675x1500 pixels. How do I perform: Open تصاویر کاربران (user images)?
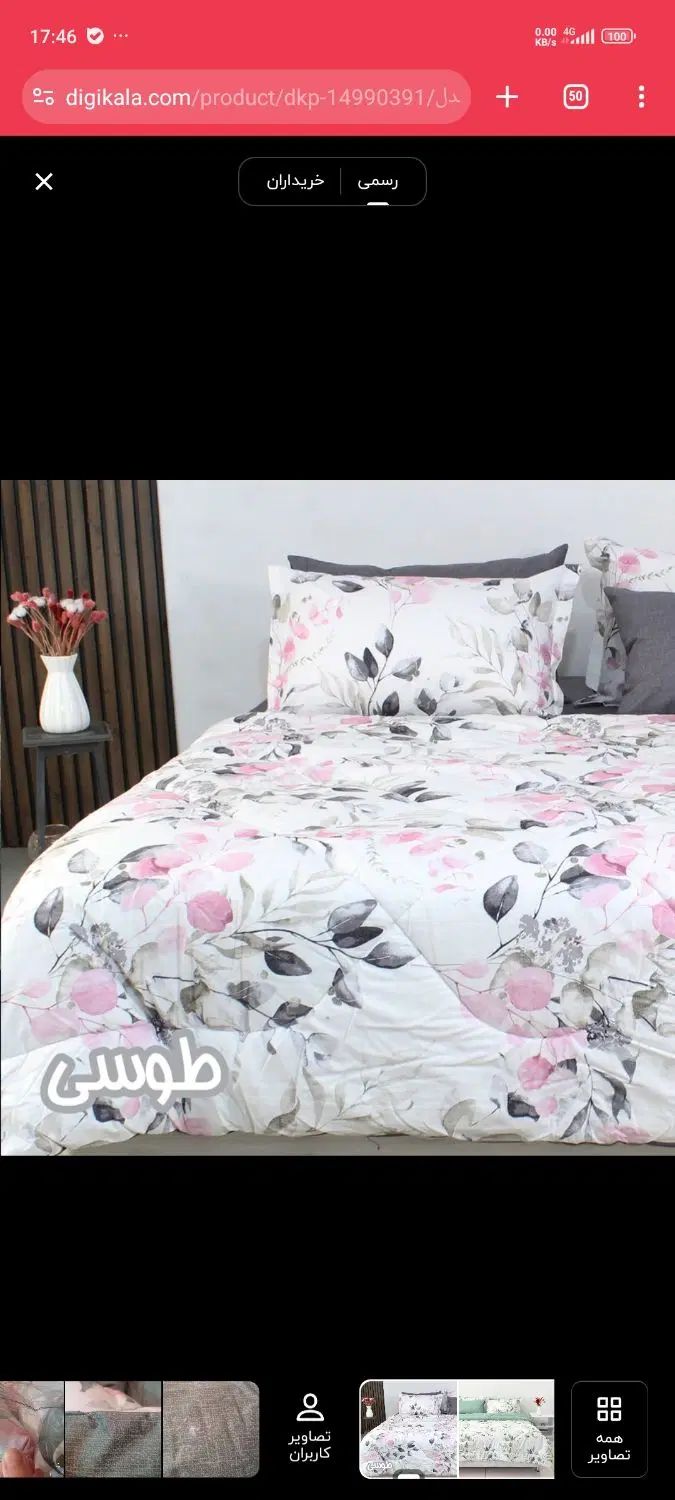tap(310, 1429)
